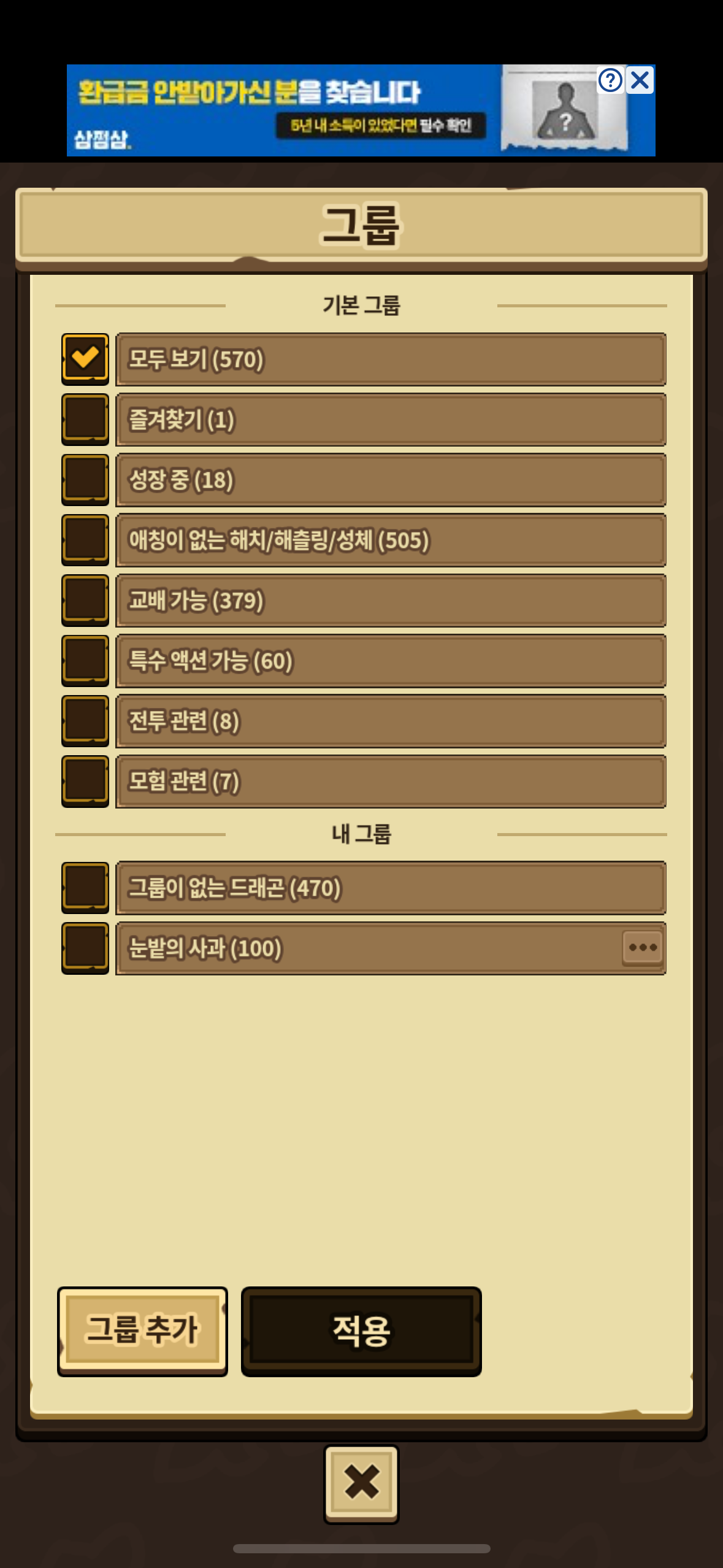The image size is (723, 1568).
Task: Select the 전투 관련 (8) checkbox
Action: pyautogui.click(x=85, y=720)
